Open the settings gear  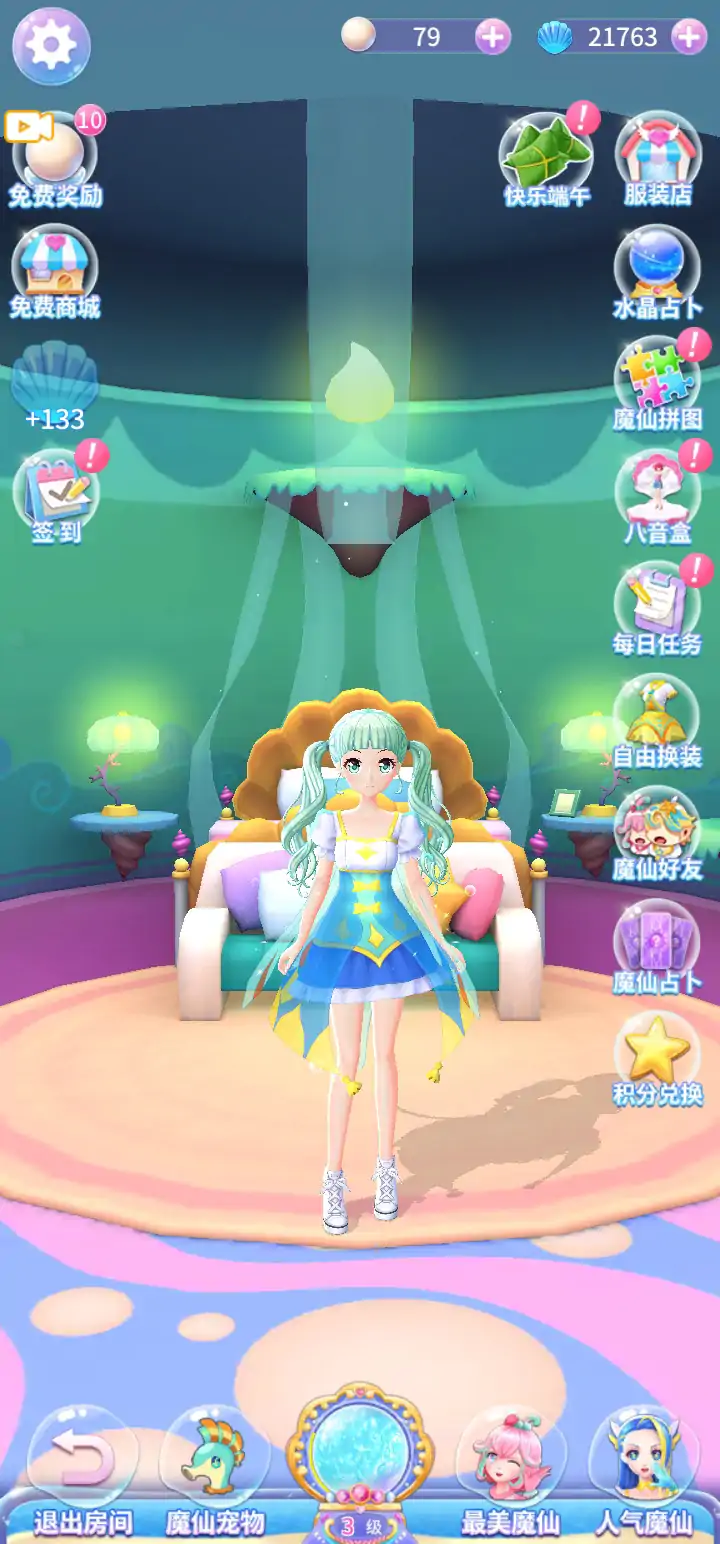[51, 45]
